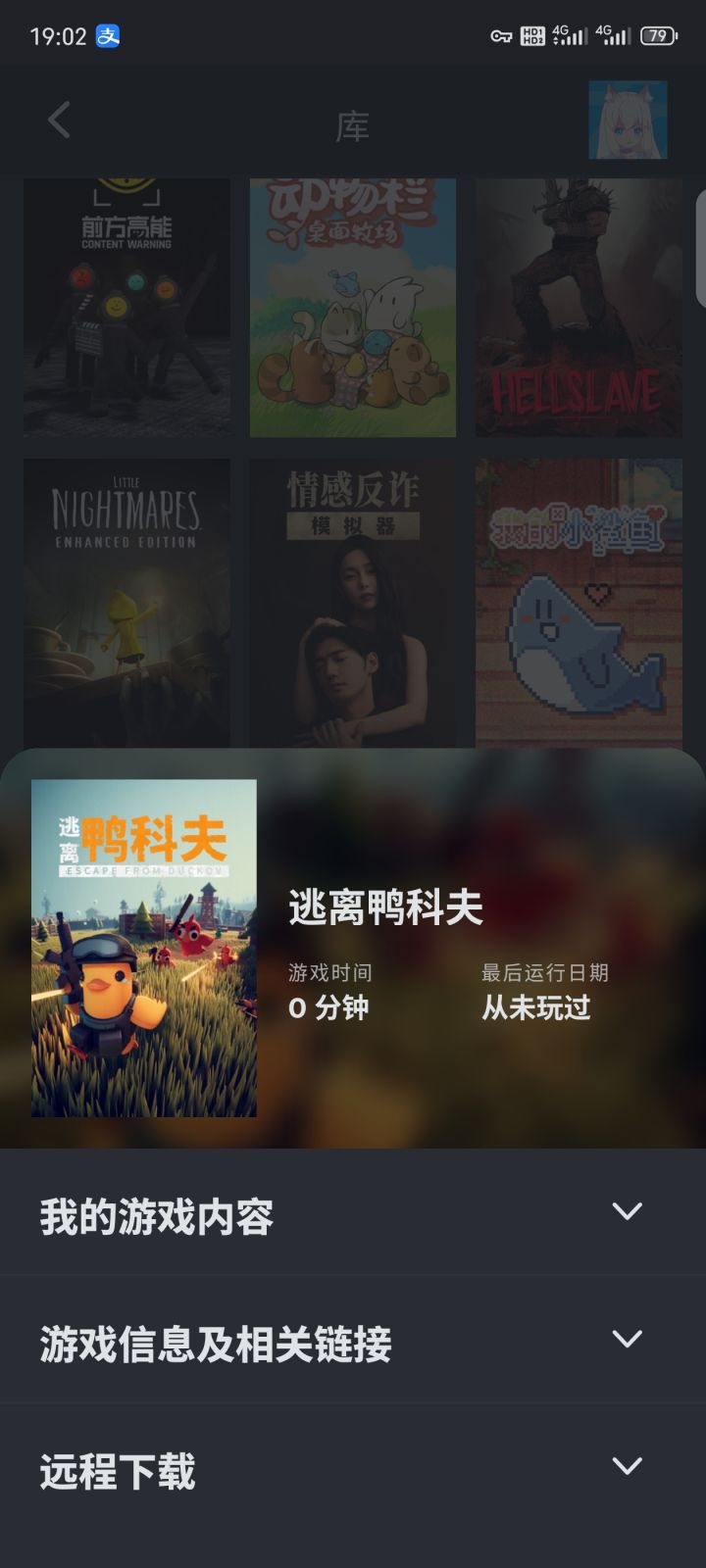Open the 情感反诈模拟器 game tile
706x1568 pixels.
tap(353, 603)
